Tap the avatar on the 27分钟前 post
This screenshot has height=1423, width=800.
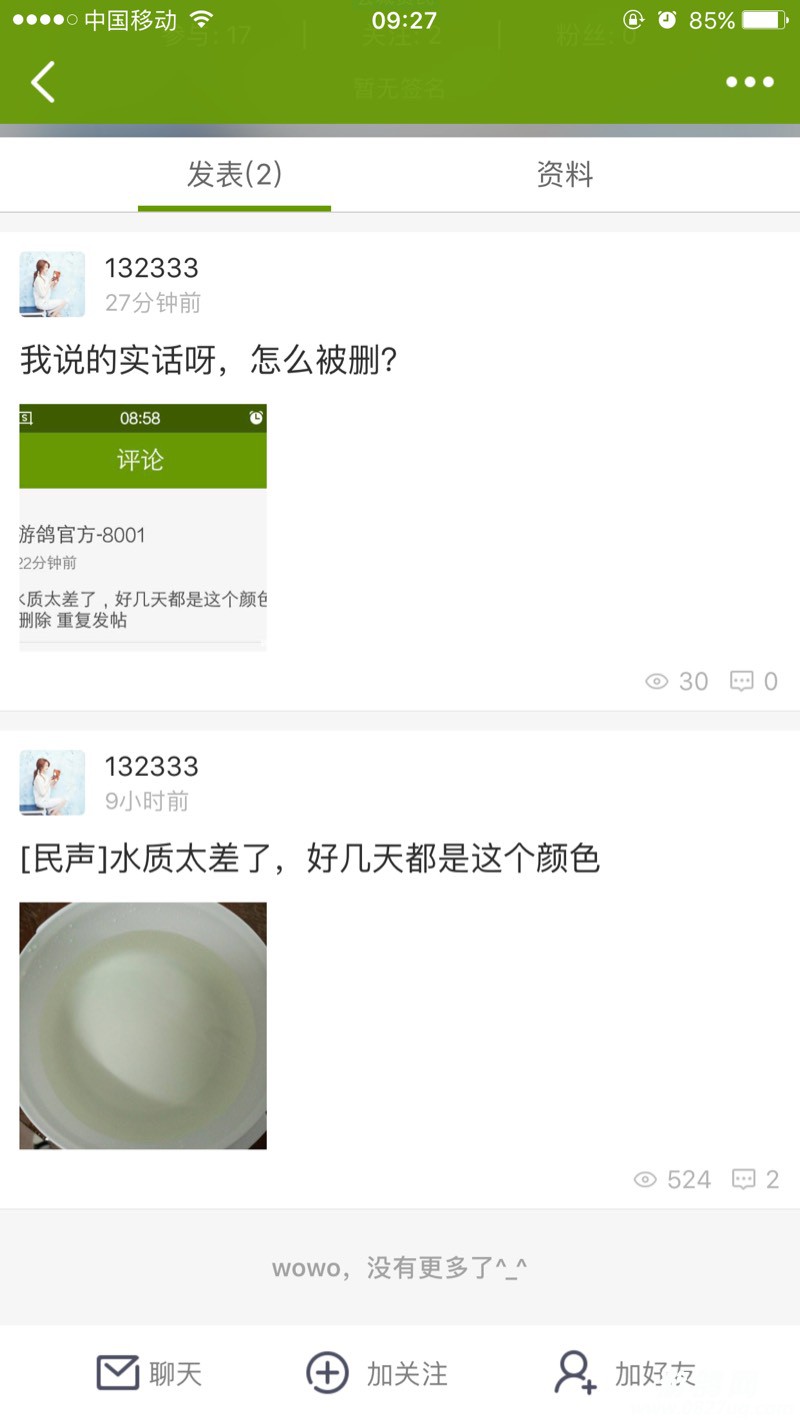point(52,284)
